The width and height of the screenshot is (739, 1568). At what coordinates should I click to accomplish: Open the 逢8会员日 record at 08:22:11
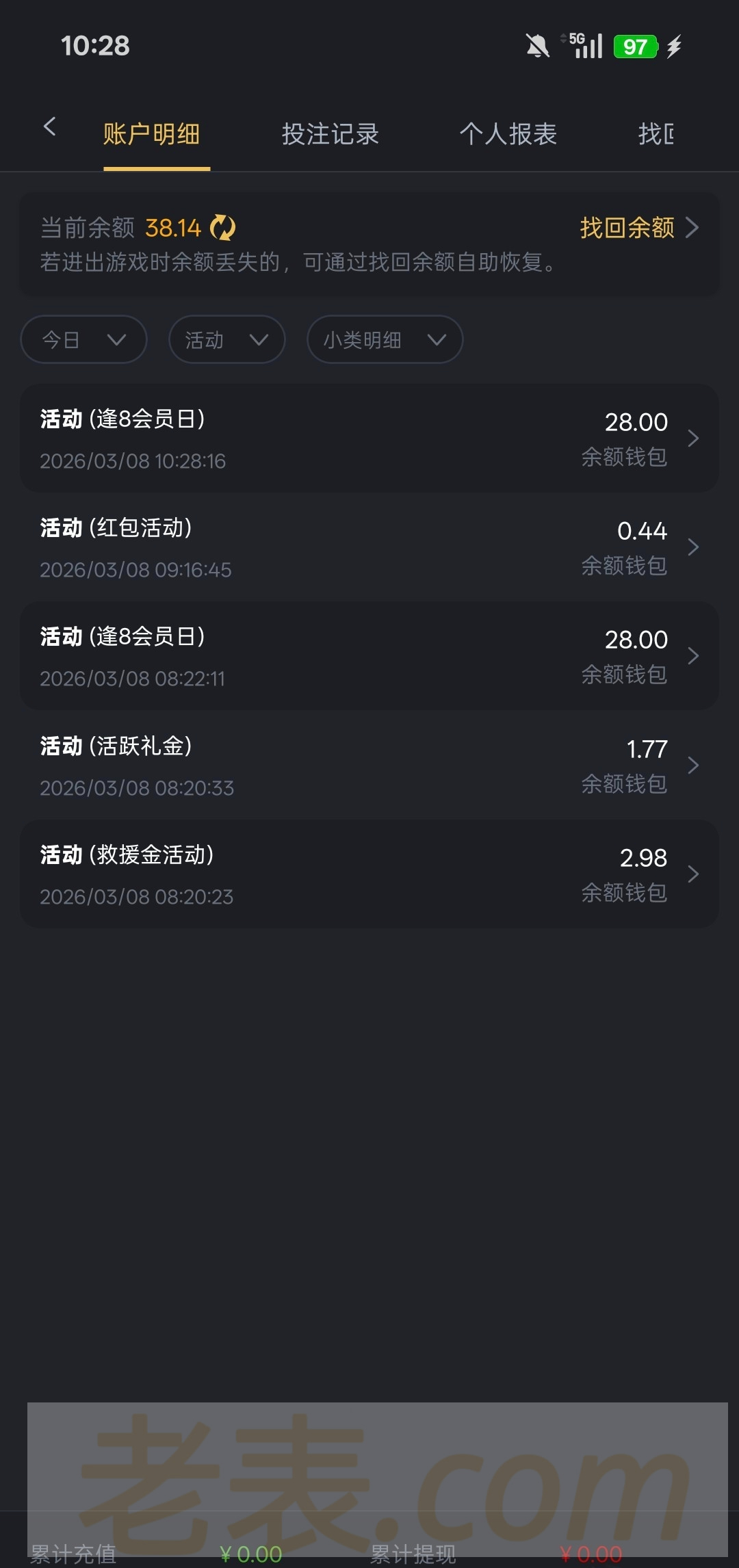(x=369, y=656)
